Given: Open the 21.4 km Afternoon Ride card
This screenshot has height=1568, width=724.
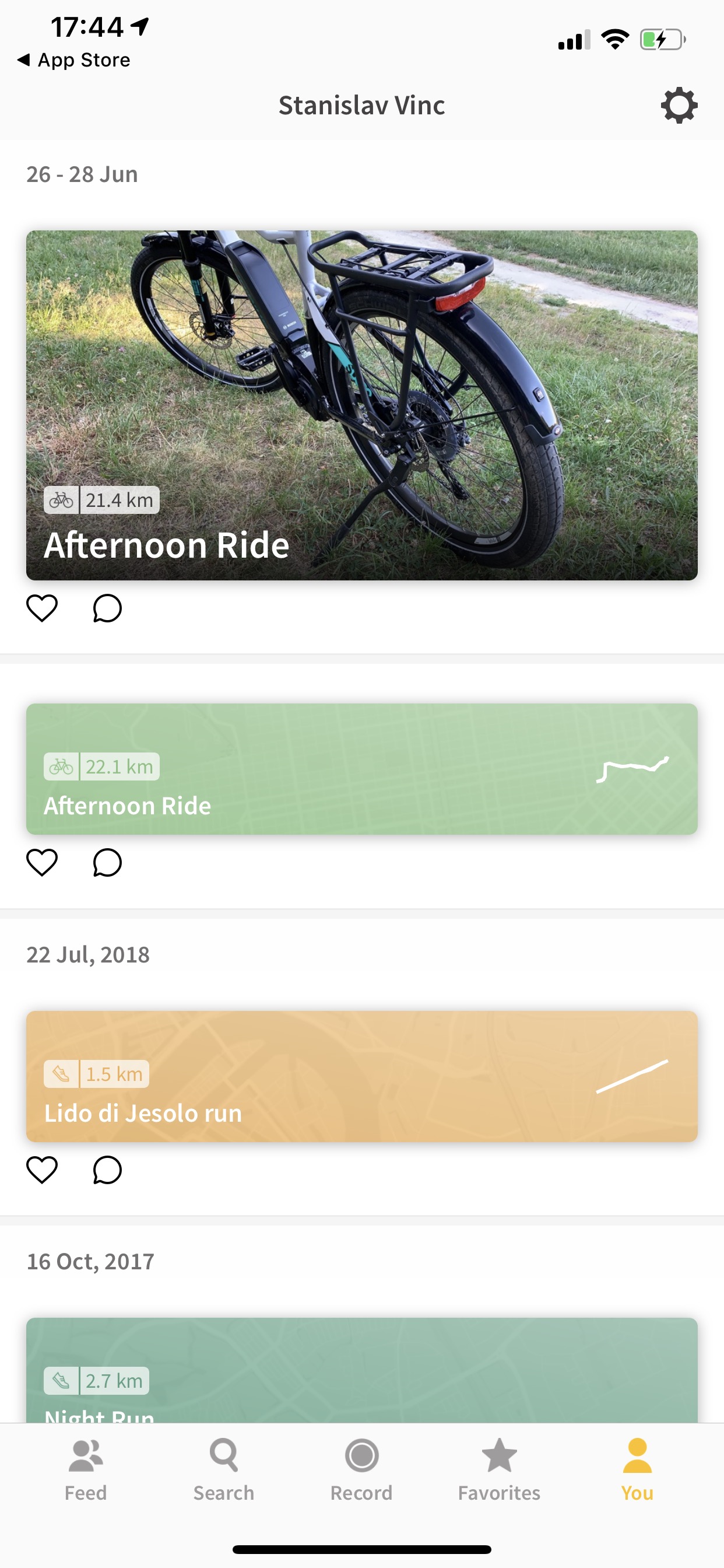Looking at the screenshot, I should [362, 405].
